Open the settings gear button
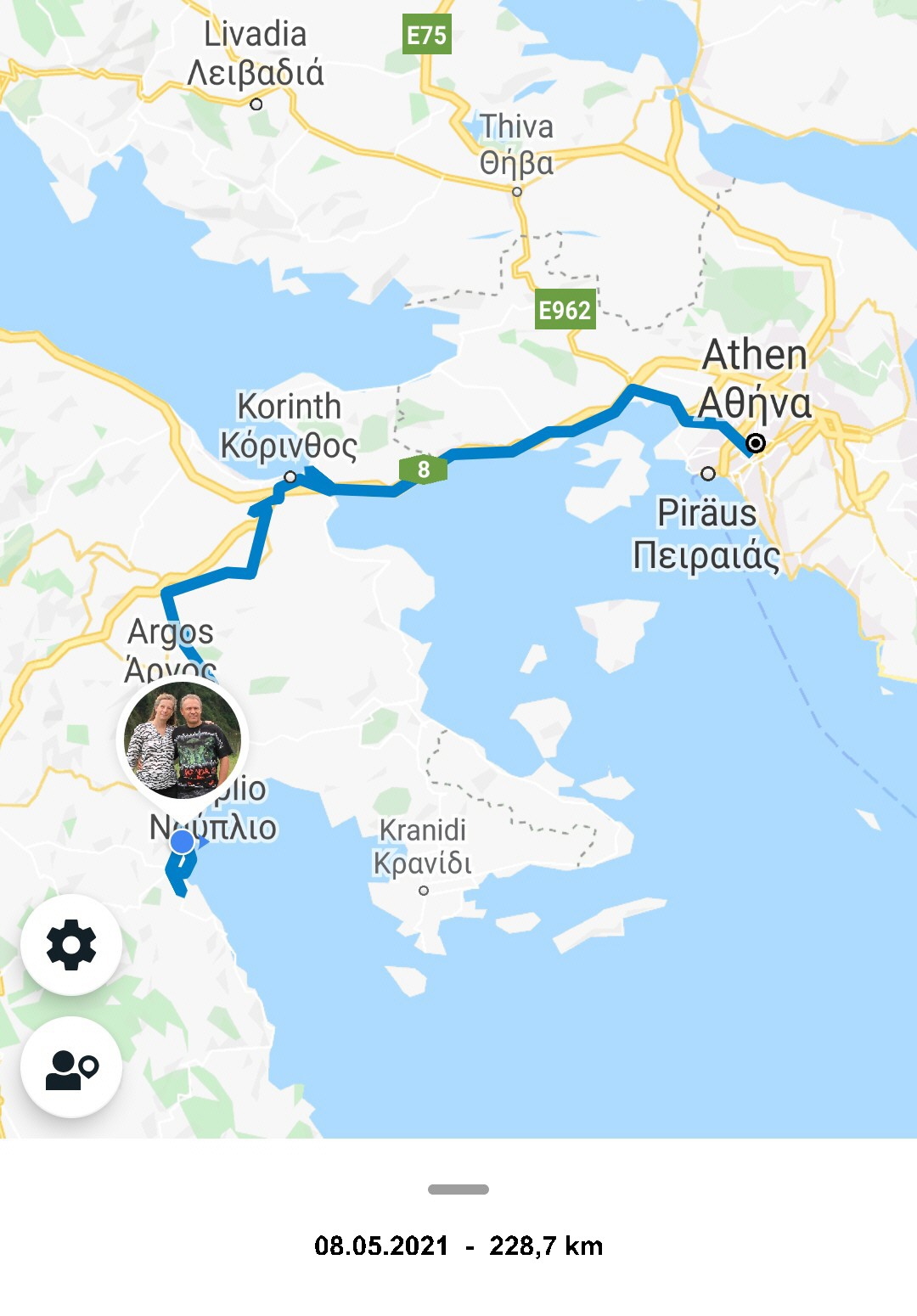The image size is (917, 1316). tap(71, 945)
